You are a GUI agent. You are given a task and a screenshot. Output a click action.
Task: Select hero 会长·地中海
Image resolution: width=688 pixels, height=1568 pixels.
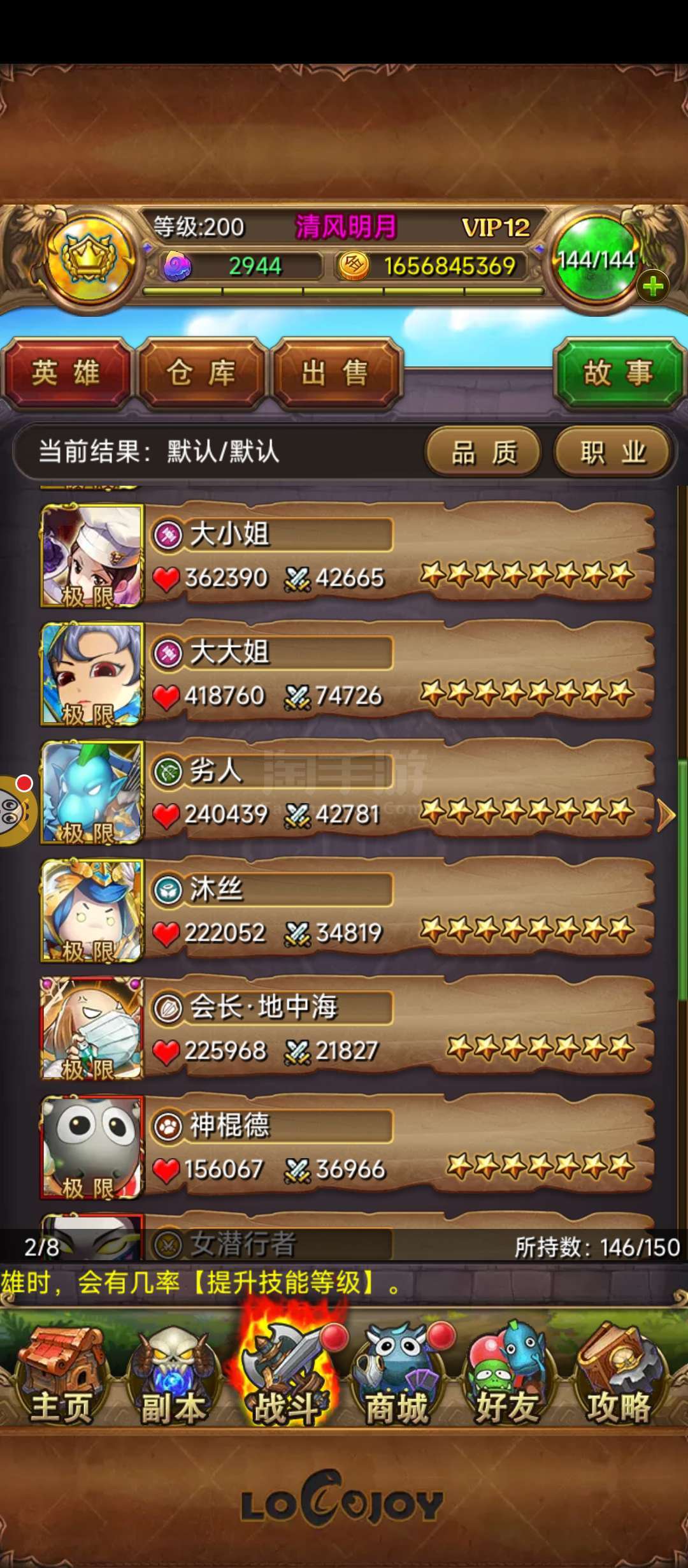(347, 1027)
